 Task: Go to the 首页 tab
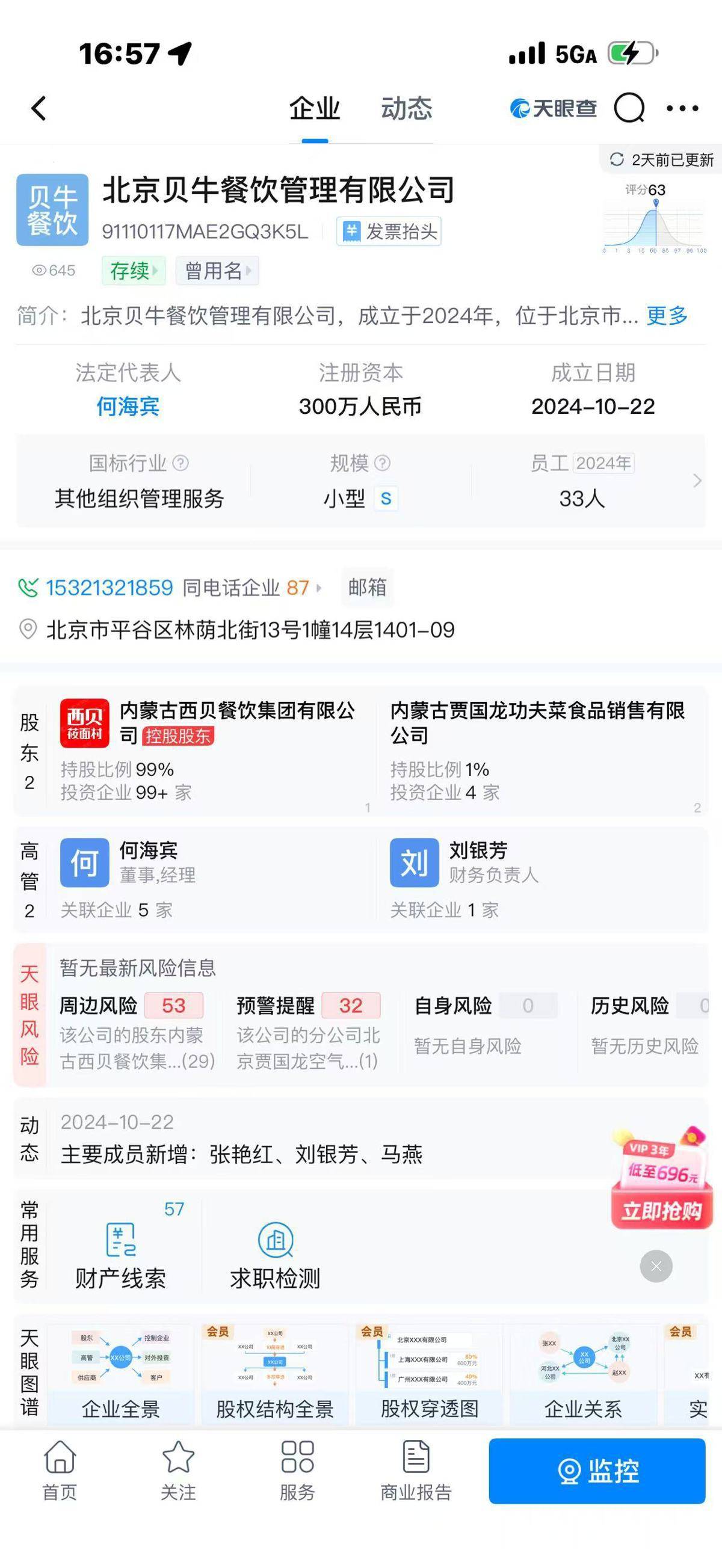coord(60,1471)
